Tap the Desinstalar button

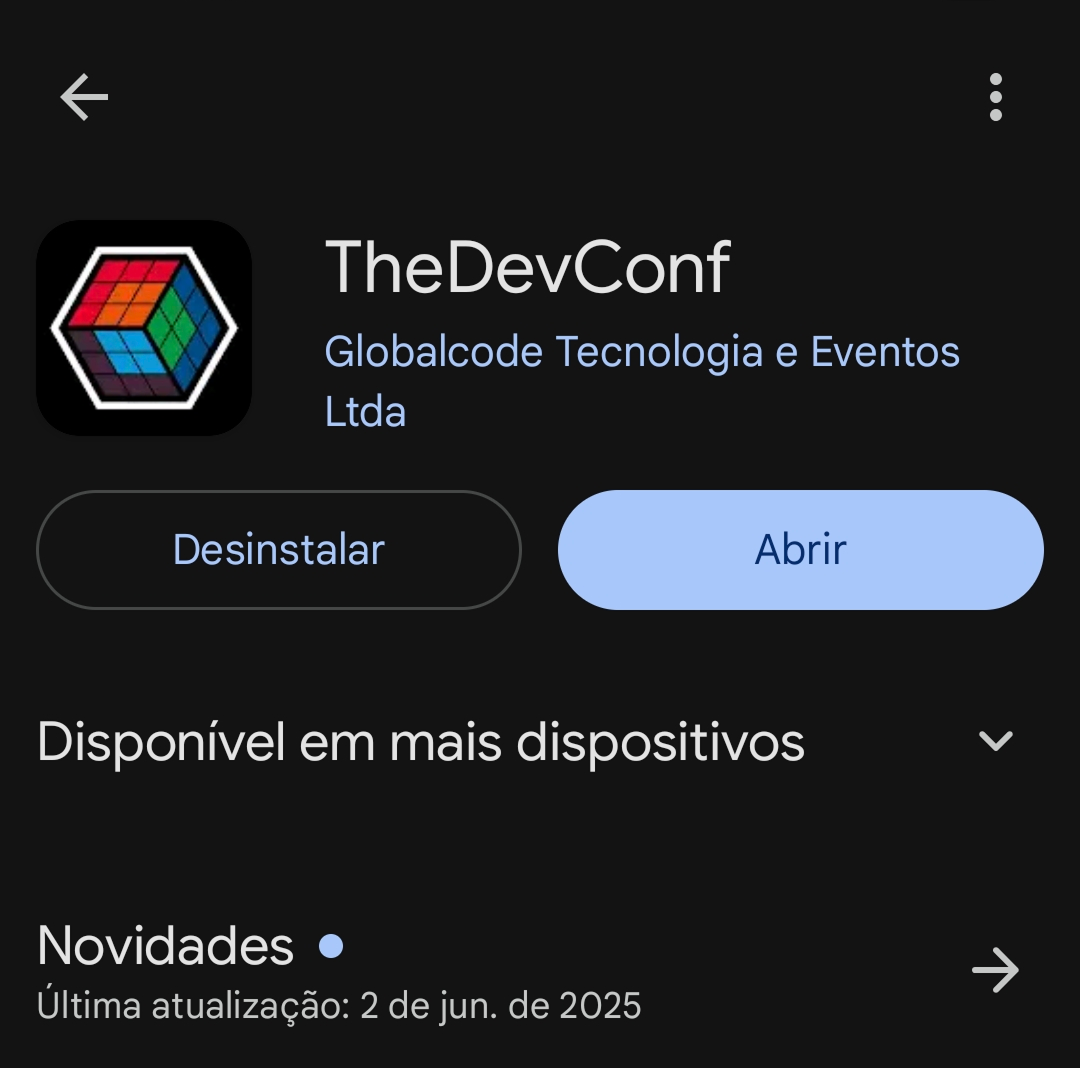tap(278, 550)
